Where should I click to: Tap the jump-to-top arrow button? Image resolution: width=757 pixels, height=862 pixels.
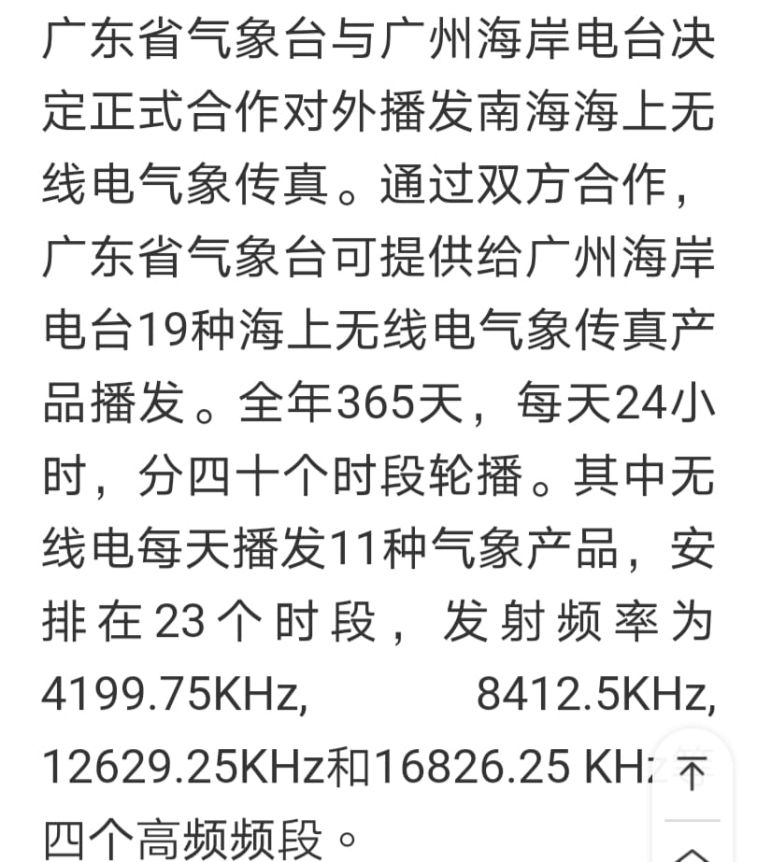(x=691, y=774)
